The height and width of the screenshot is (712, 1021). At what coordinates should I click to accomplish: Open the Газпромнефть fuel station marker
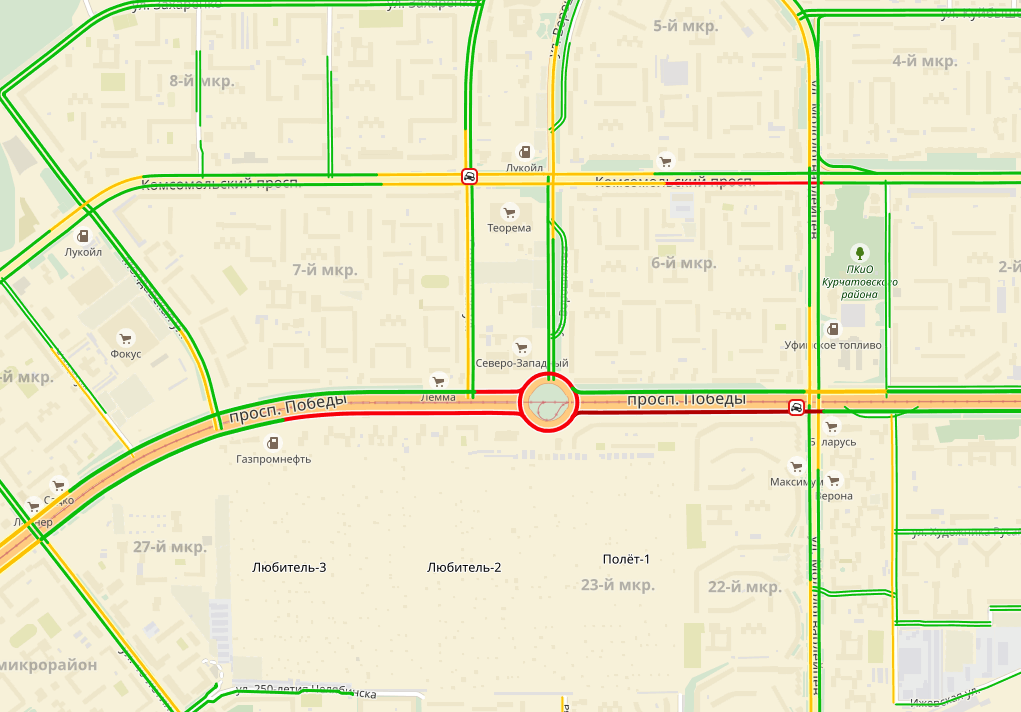[x=272, y=443]
